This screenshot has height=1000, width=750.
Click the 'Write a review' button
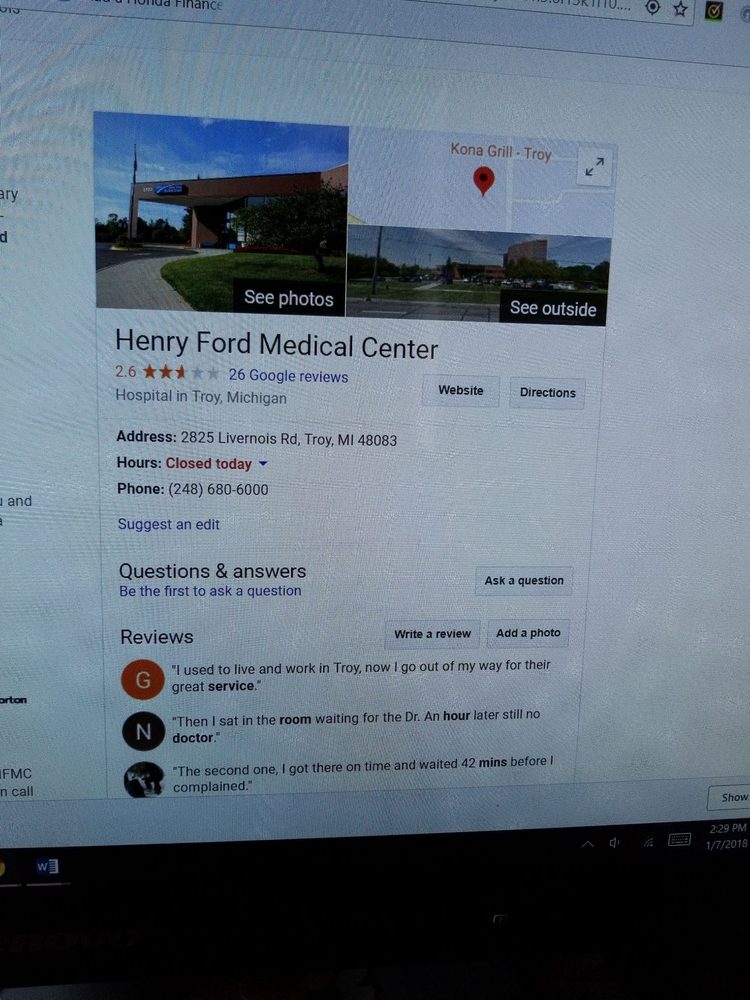[431, 634]
